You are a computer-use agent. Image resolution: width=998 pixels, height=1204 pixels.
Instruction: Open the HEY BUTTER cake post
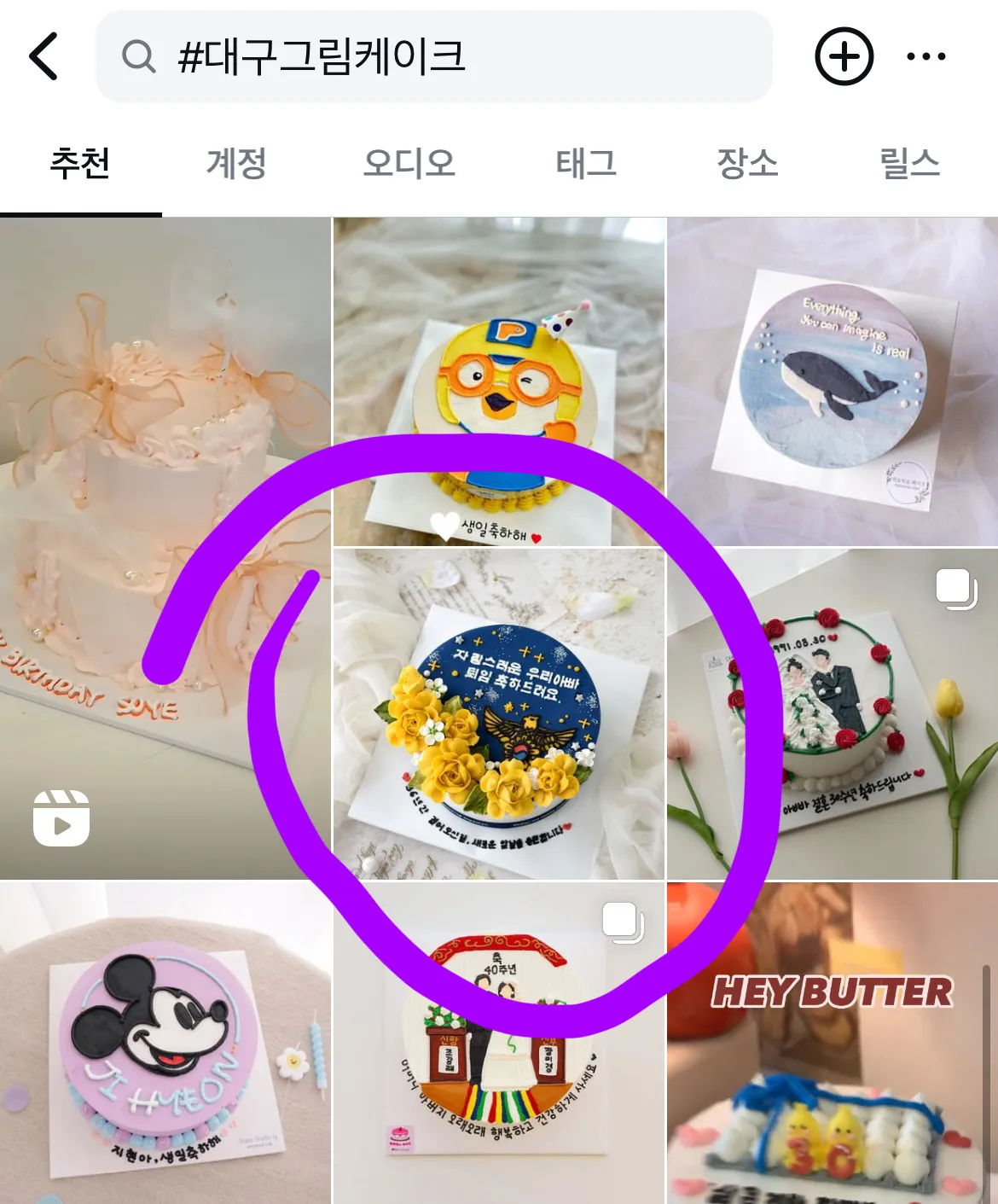click(833, 1043)
